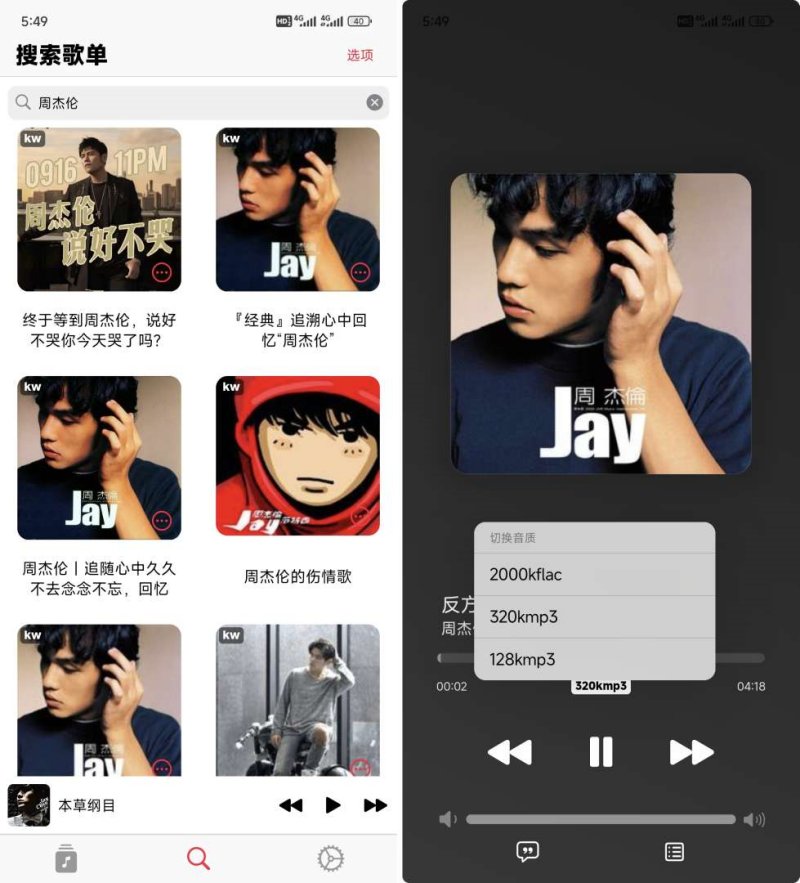
Task: Open the 周杰伦的伤情歌 playlist
Action: click(297, 455)
